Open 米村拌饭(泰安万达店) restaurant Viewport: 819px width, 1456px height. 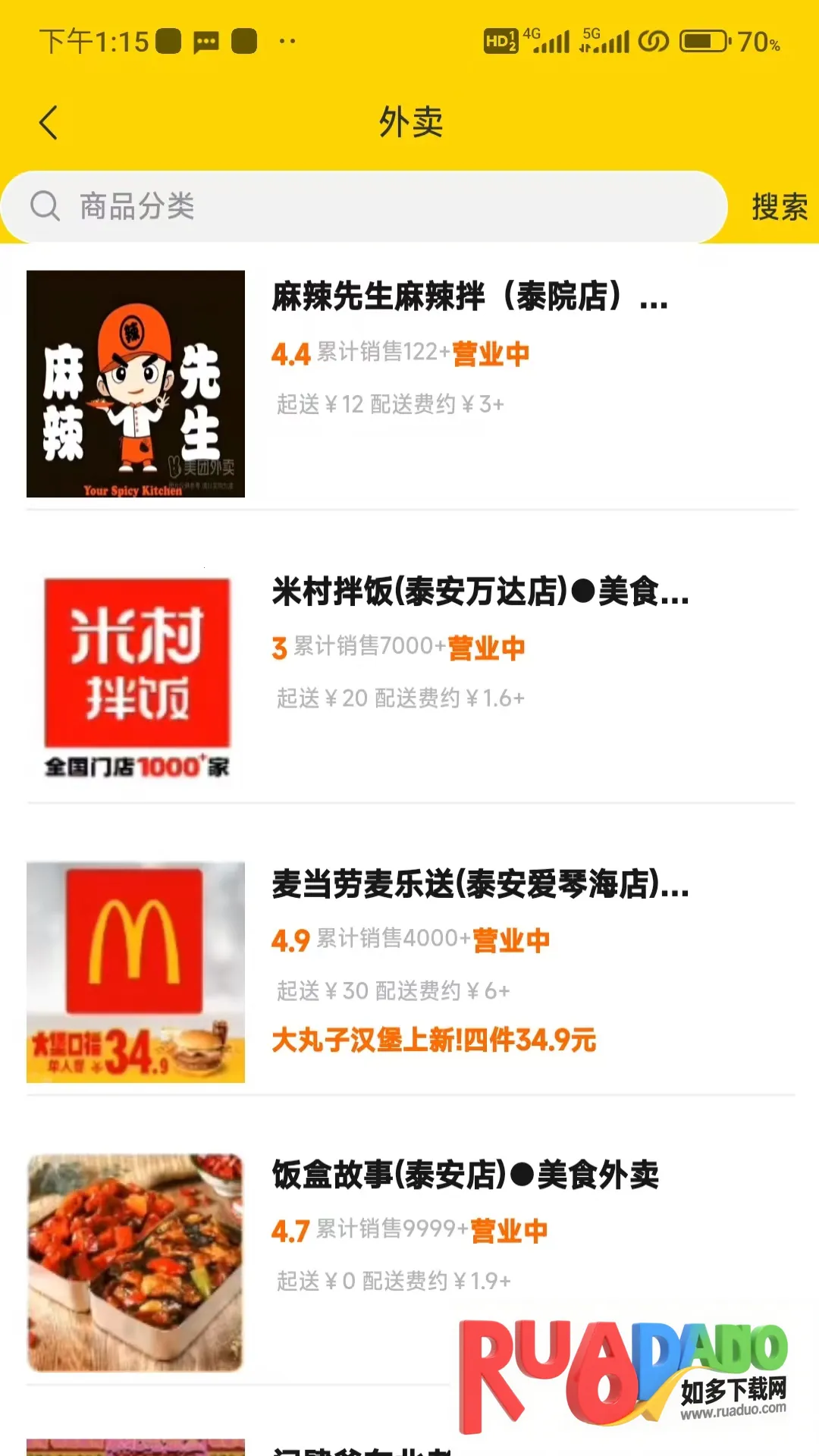pyautogui.click(x=479, y=591)
